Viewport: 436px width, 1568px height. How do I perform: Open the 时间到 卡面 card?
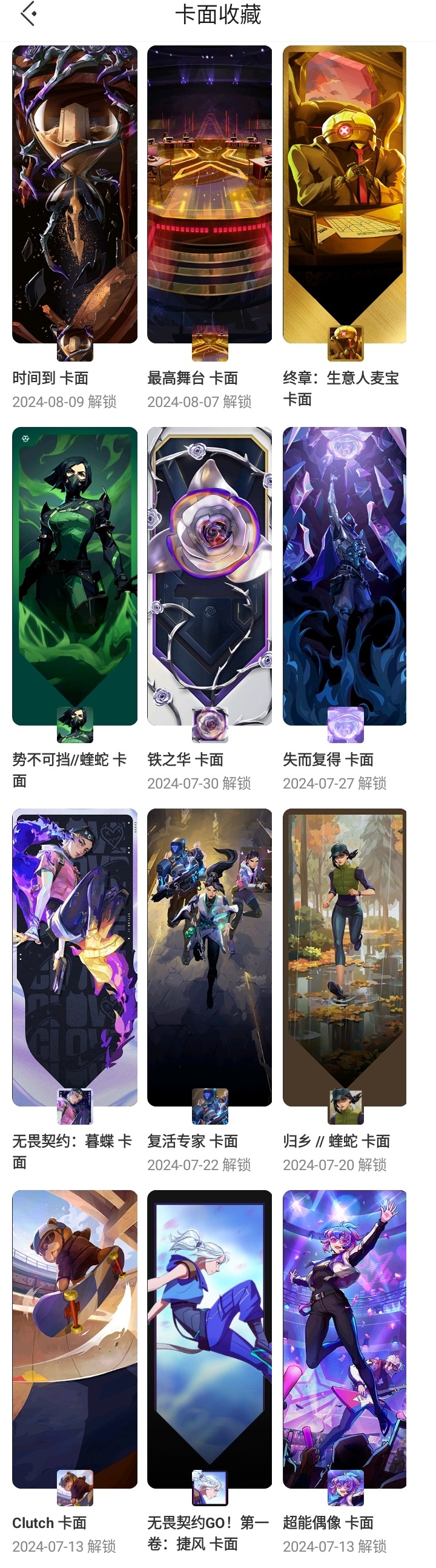74,195
